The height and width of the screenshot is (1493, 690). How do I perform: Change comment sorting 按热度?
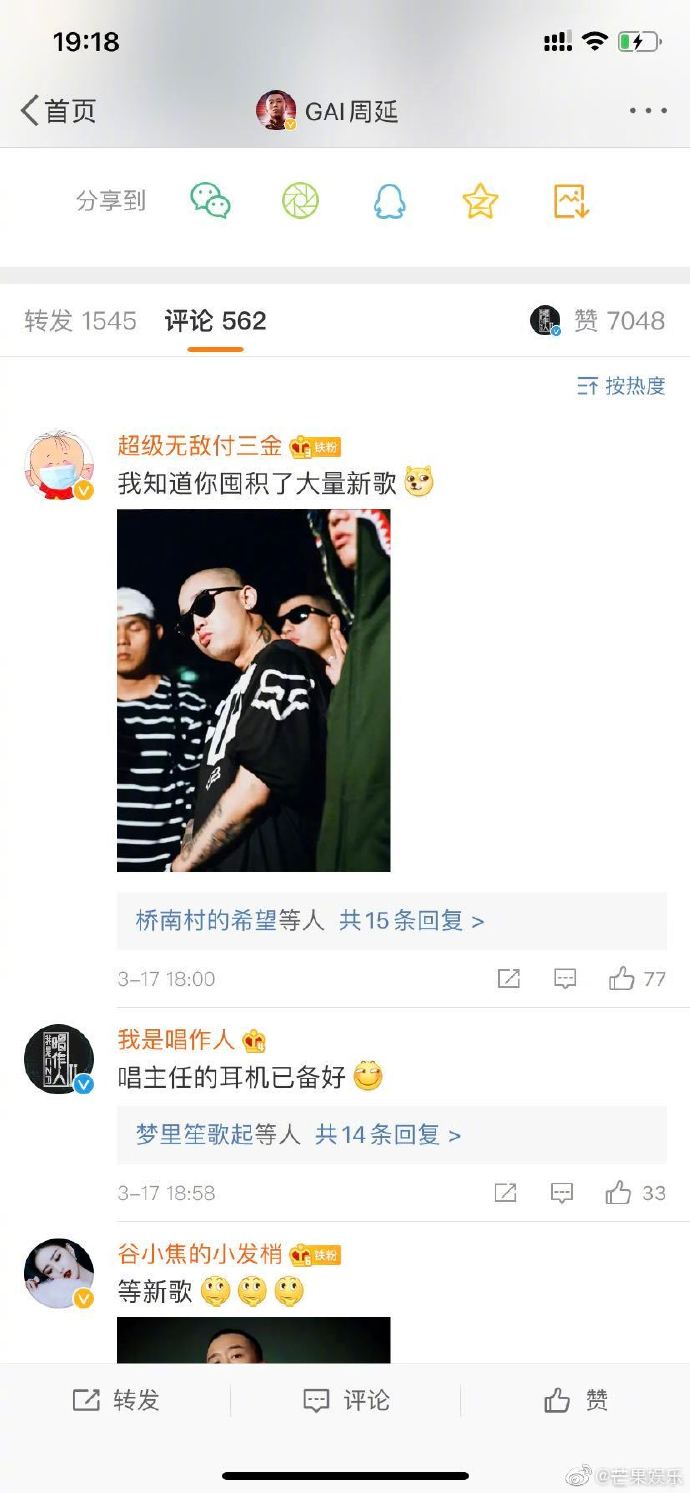[621, 386]
